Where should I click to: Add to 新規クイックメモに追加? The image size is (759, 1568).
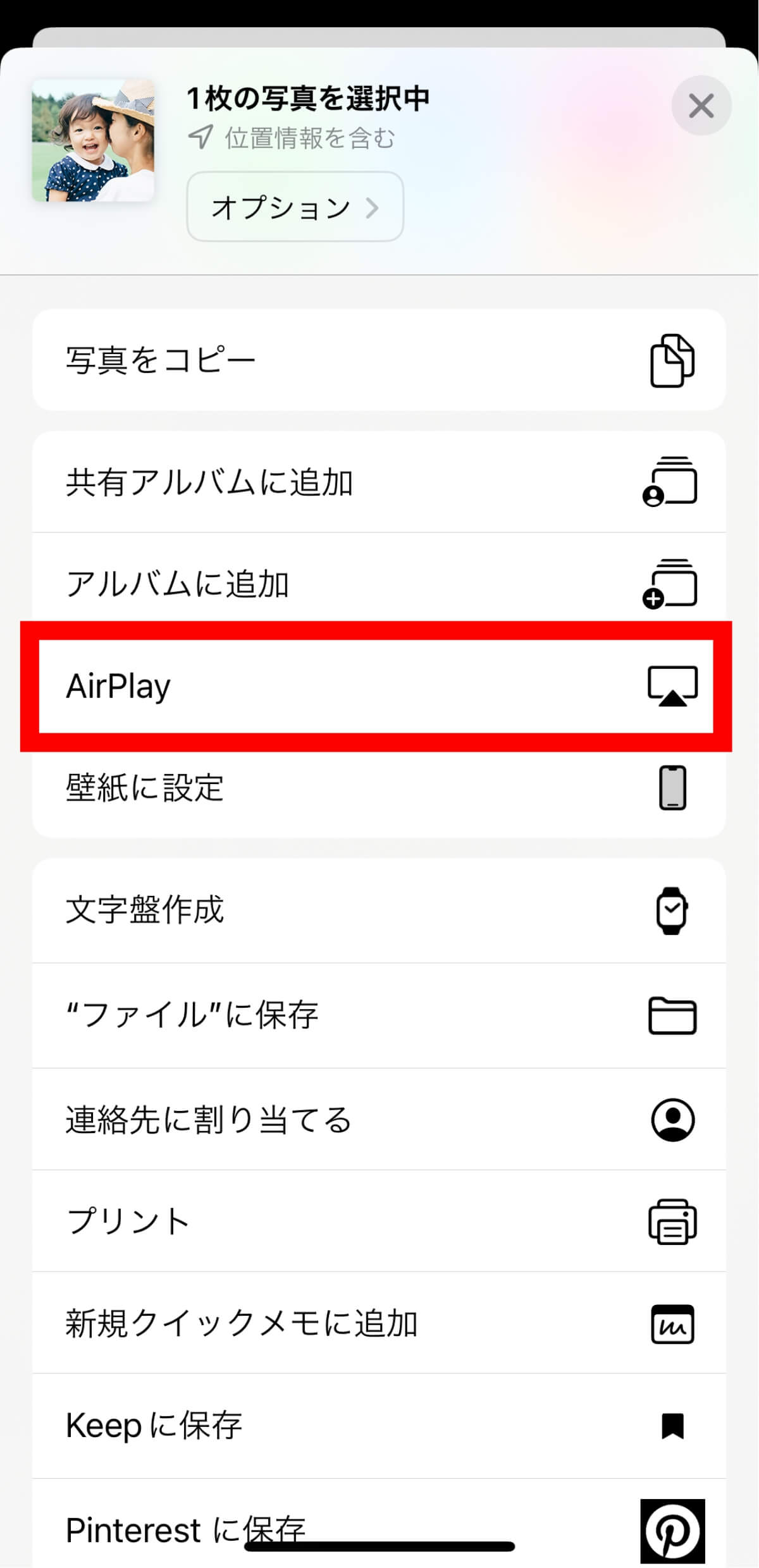[378, 1323]
